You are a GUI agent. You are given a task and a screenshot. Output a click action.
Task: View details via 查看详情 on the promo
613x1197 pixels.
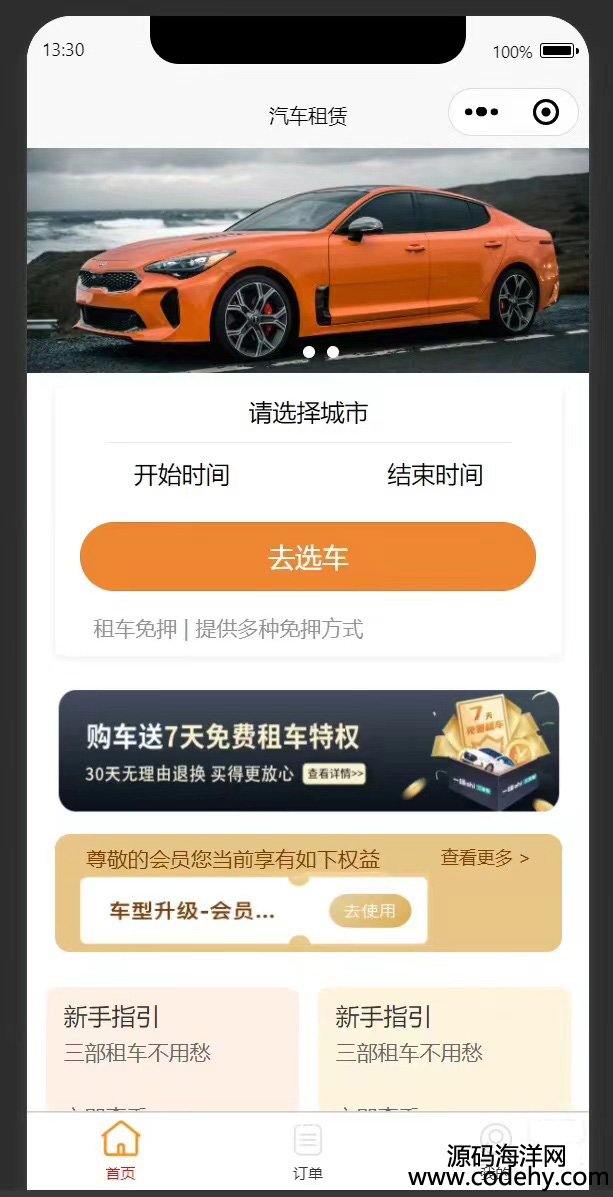[x=335, y=774]
